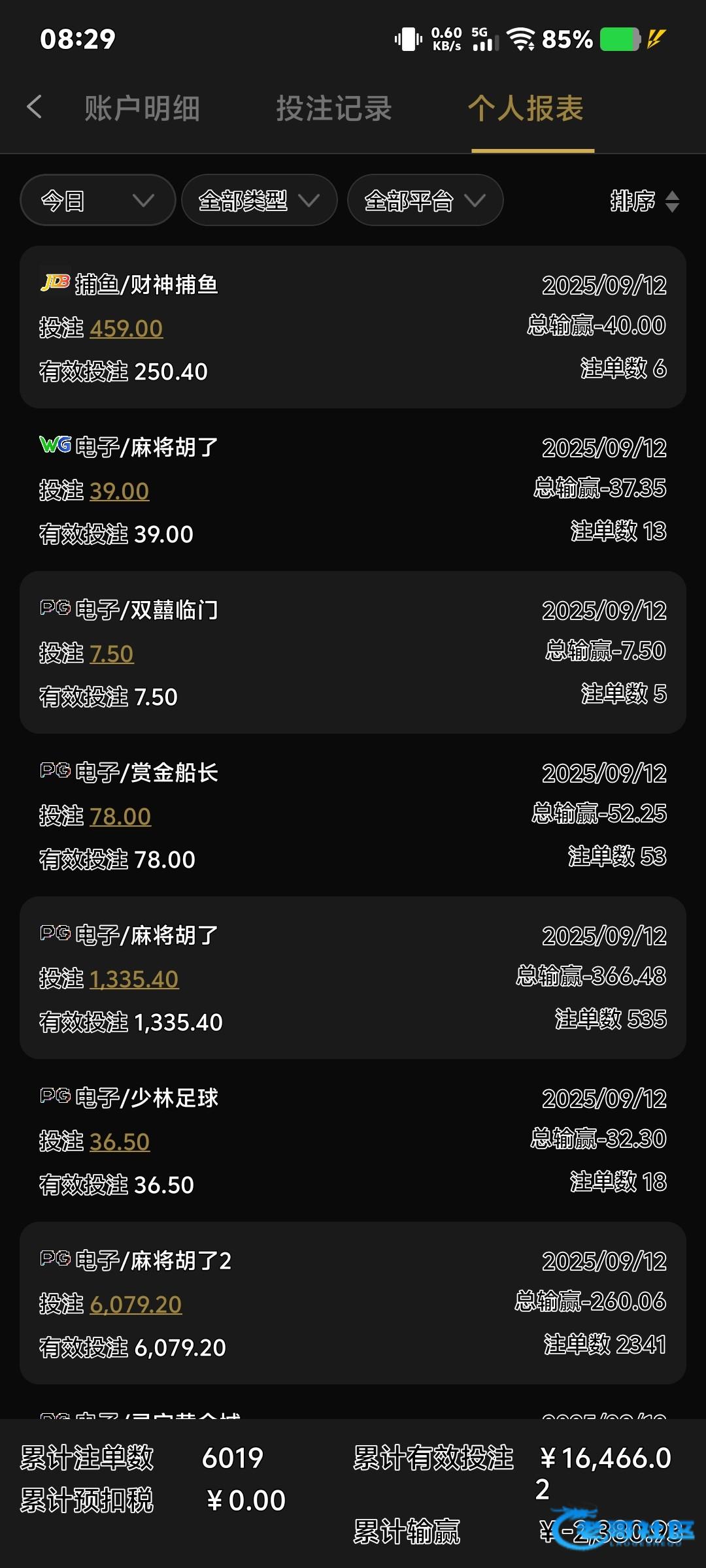Switch to the 投注记录 tab

click(x=334, y=108)
